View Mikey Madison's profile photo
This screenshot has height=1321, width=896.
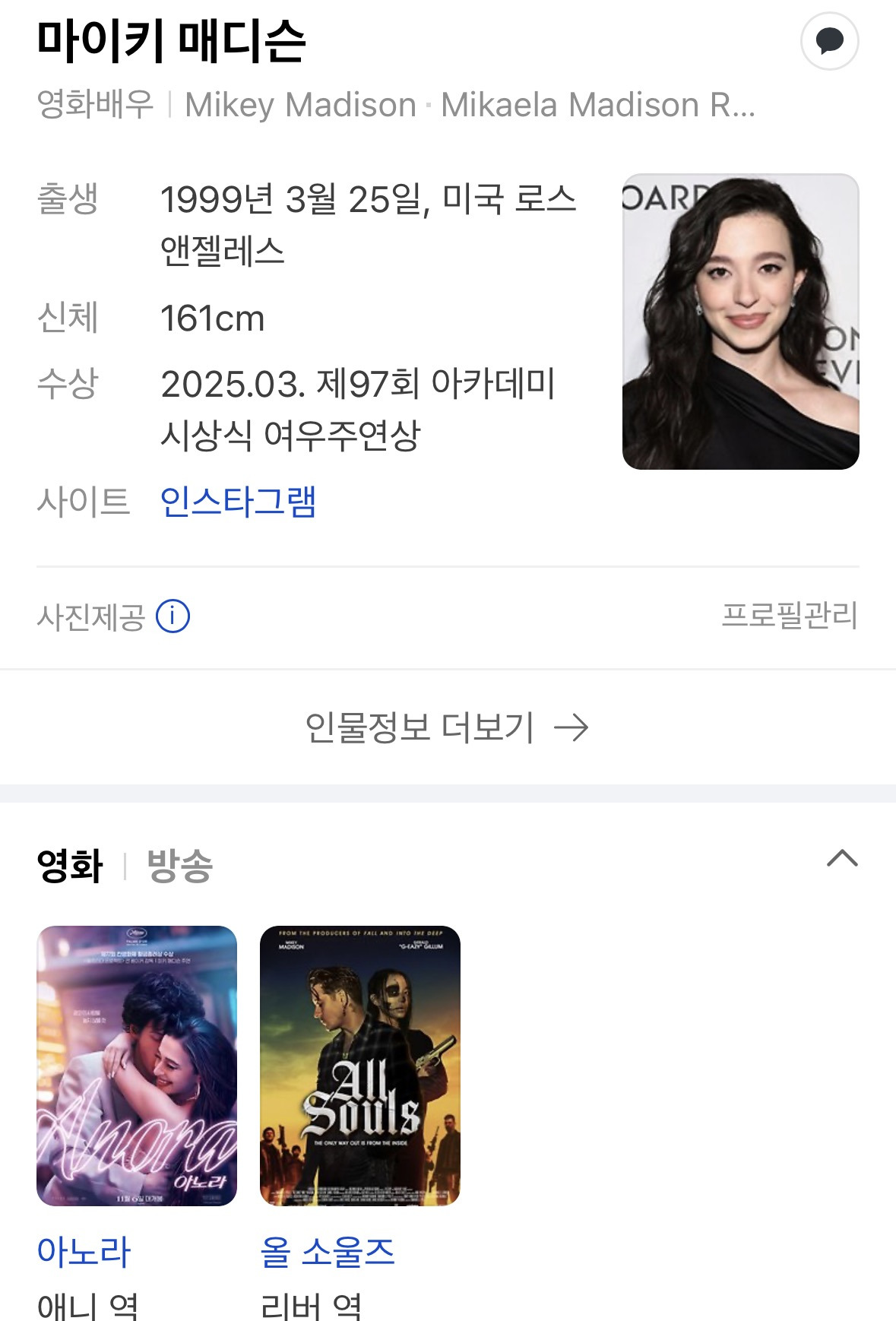[740, 322]
